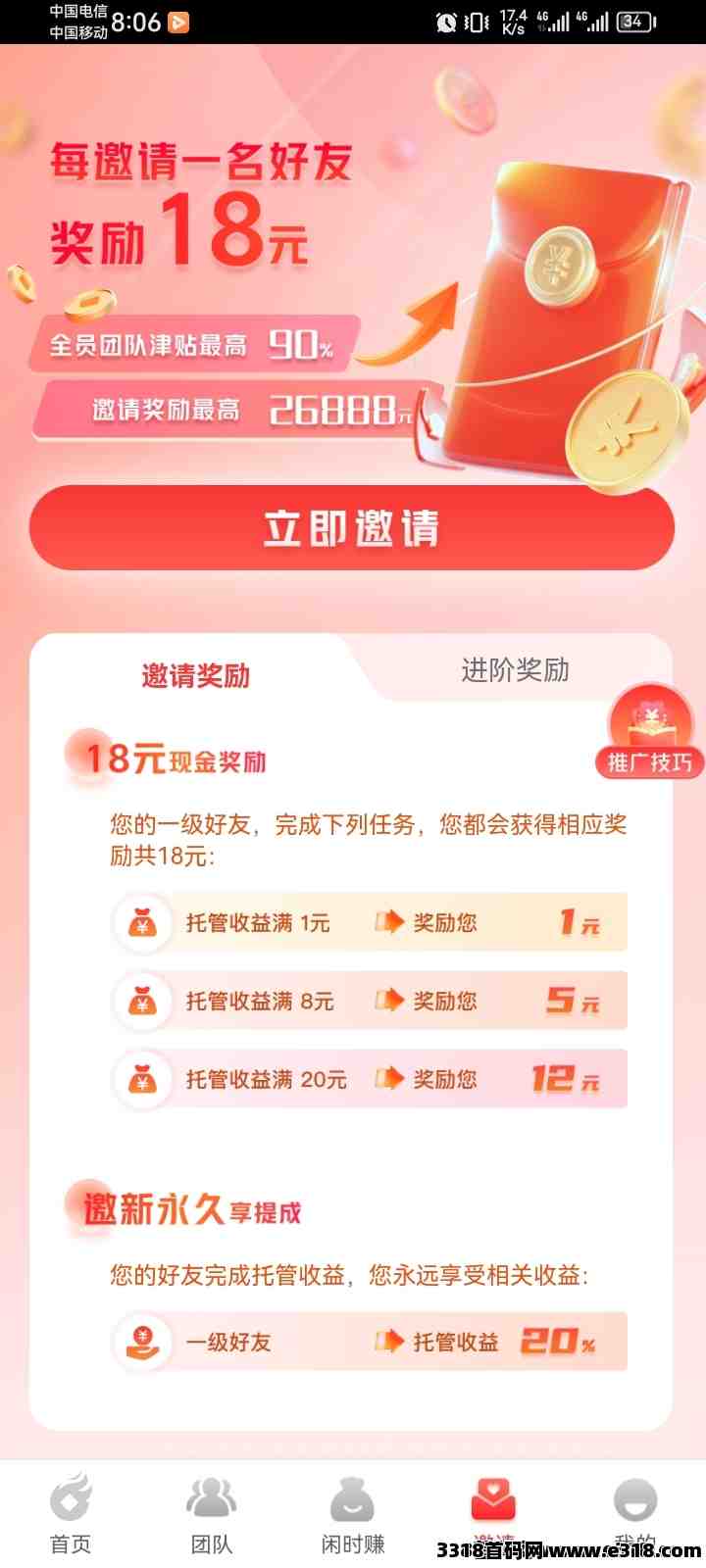This screenshot has width=706, height=1568.
Task: Select the 邀请奖励 tab
Action: [x=195, y=675]
